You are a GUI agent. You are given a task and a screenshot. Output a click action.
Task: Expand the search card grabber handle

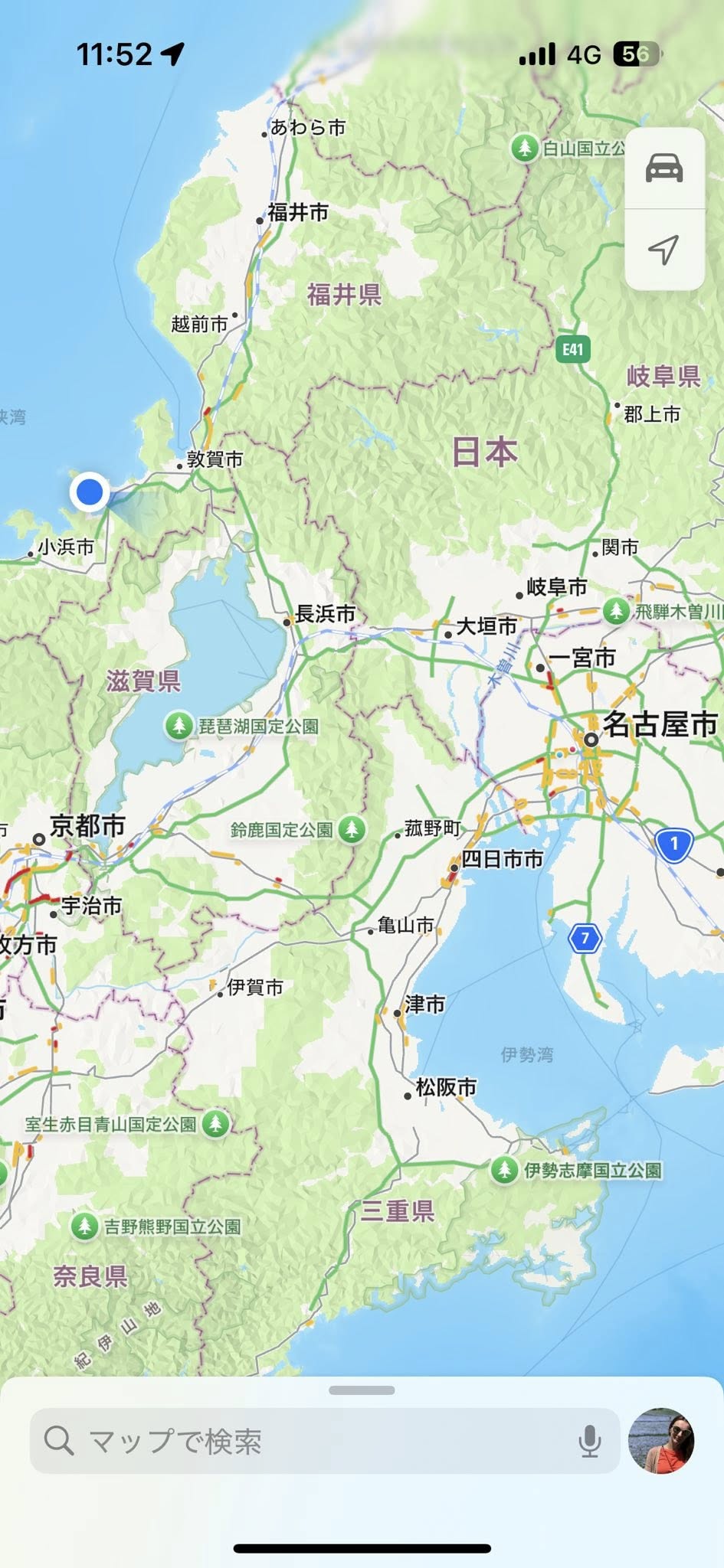(362, 1390)
